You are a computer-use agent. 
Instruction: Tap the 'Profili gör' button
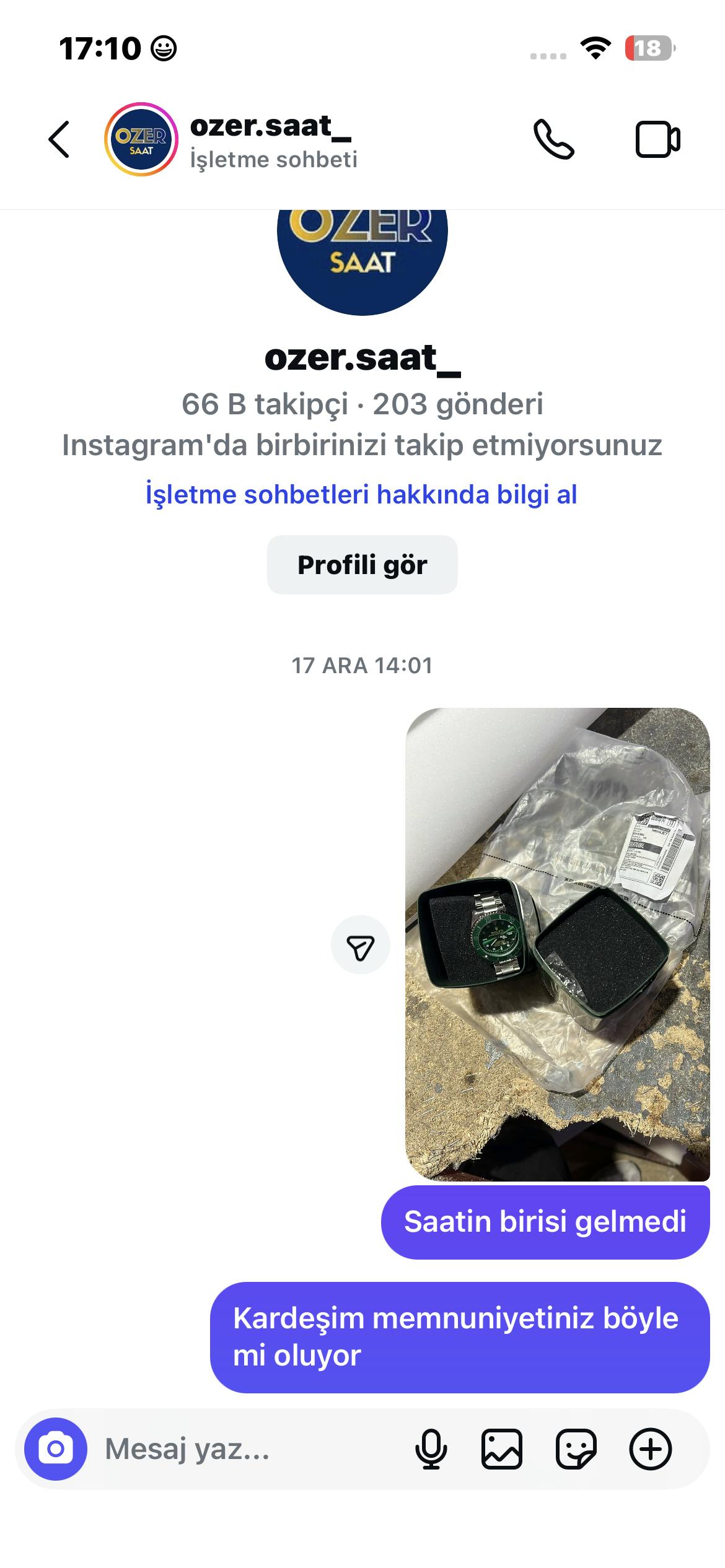pyautogui.click(x=362, y=565)
